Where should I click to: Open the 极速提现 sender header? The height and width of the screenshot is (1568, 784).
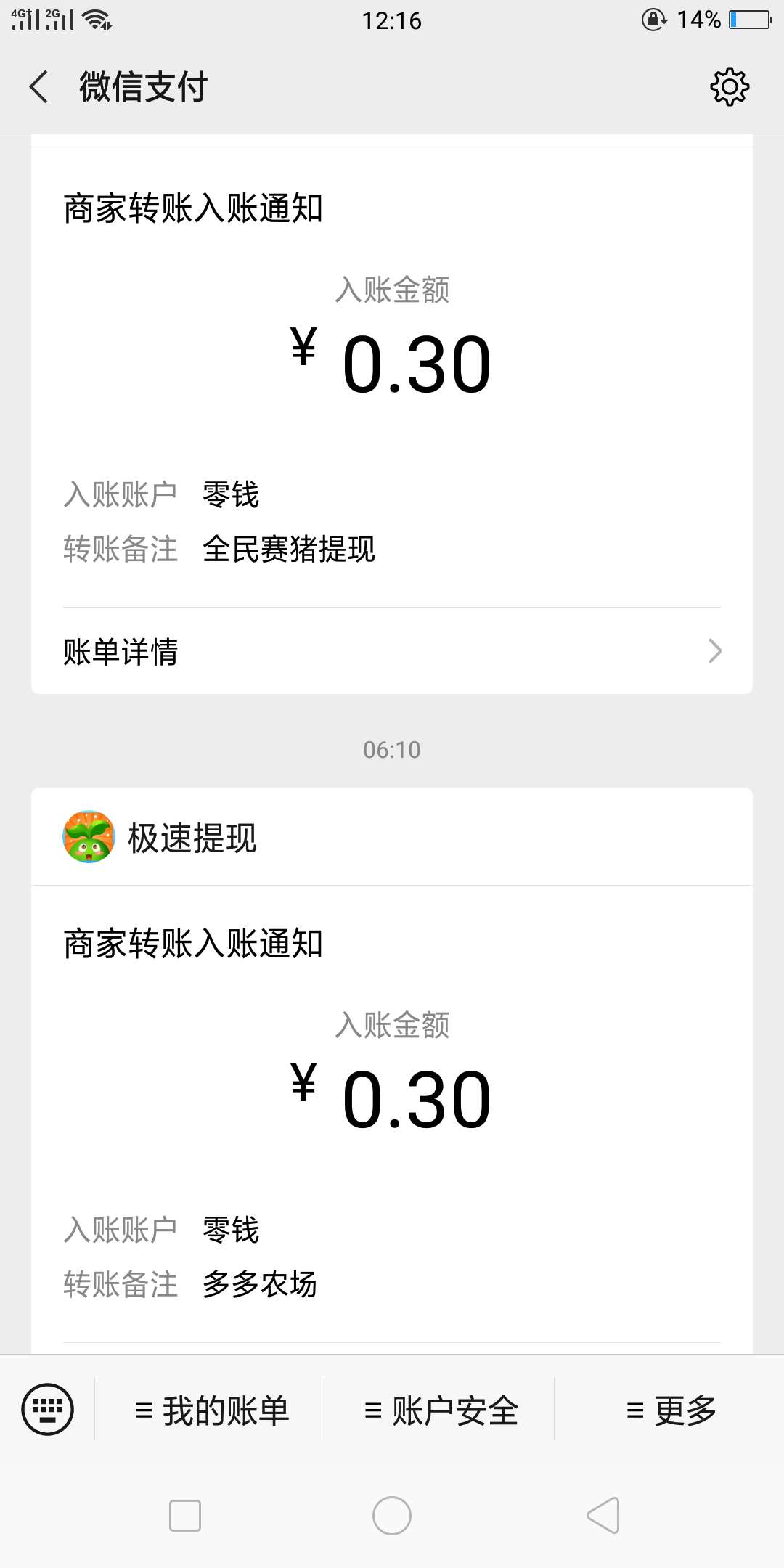(392, 837)
